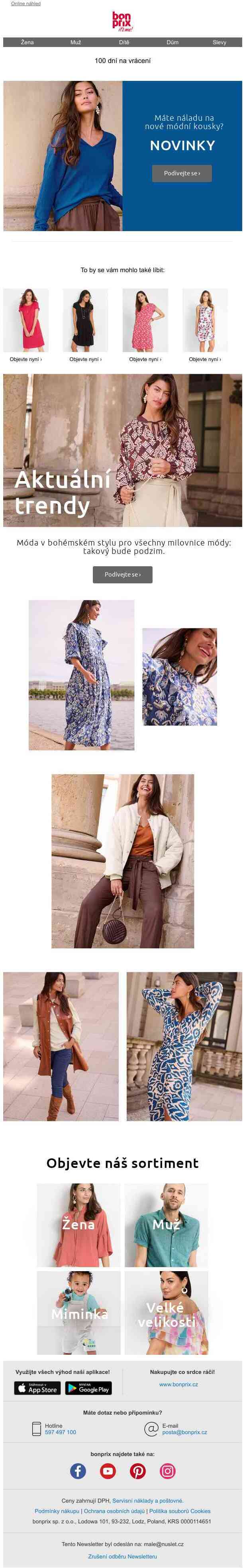Open the Žena assortment tile
Viewport: 243px width, 1568px height.
[78, 1225]
